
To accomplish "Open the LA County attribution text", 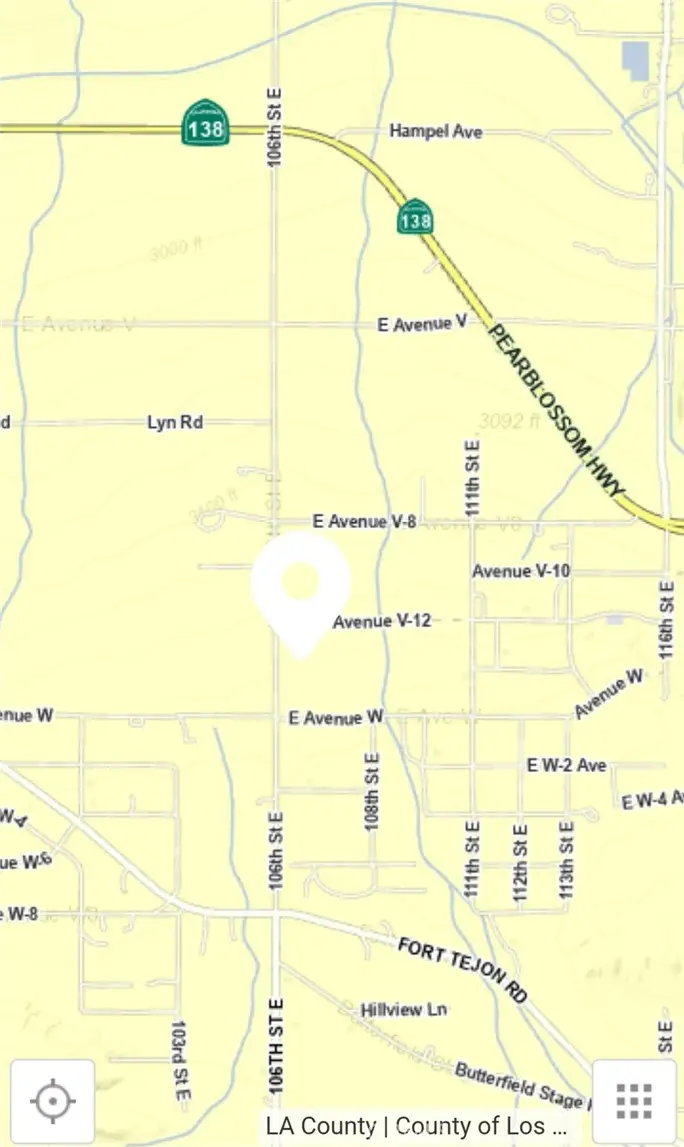I will pyautogui.click(x=417, y=1126).
